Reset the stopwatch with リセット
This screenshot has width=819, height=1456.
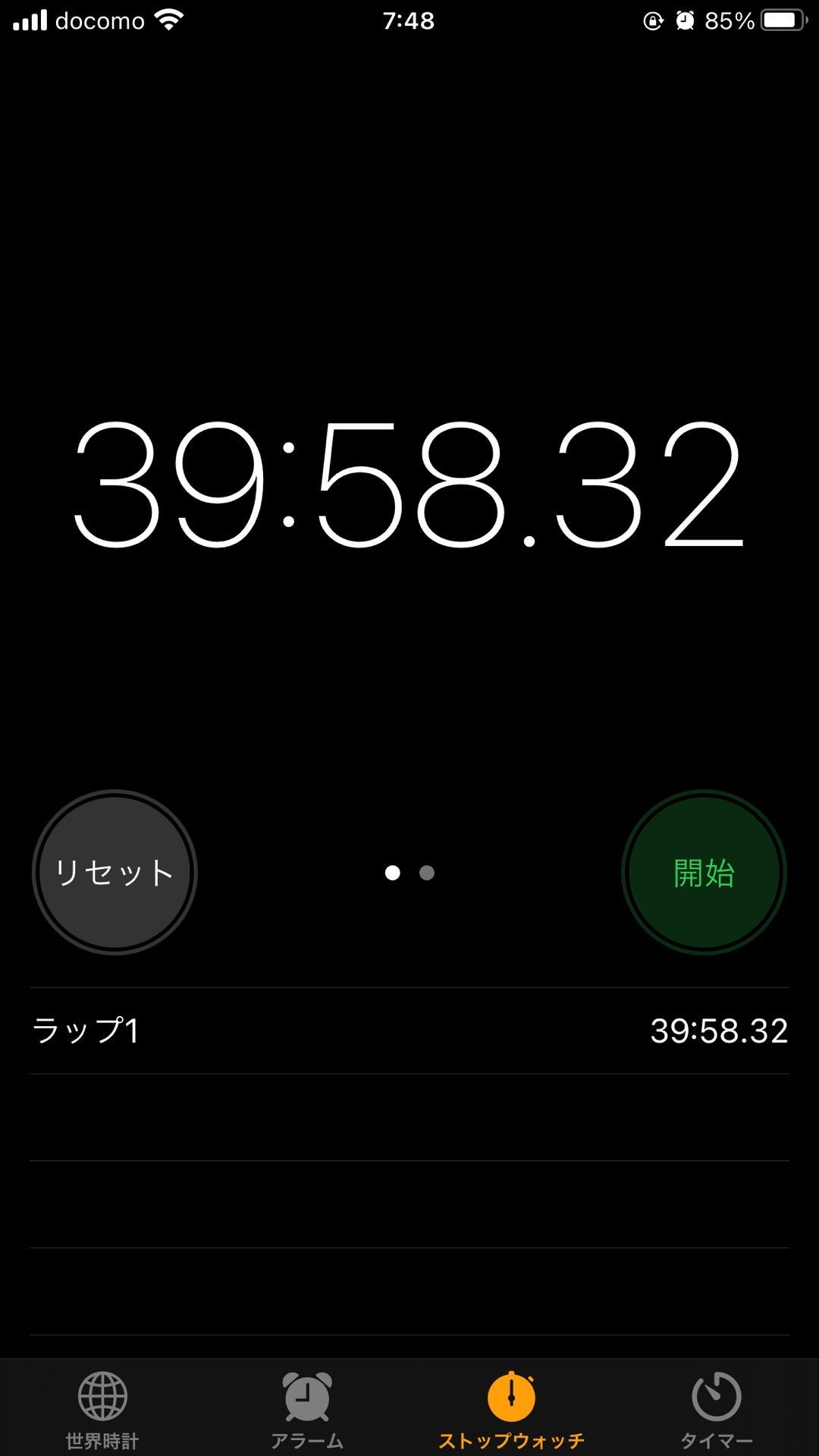point(115,872)
